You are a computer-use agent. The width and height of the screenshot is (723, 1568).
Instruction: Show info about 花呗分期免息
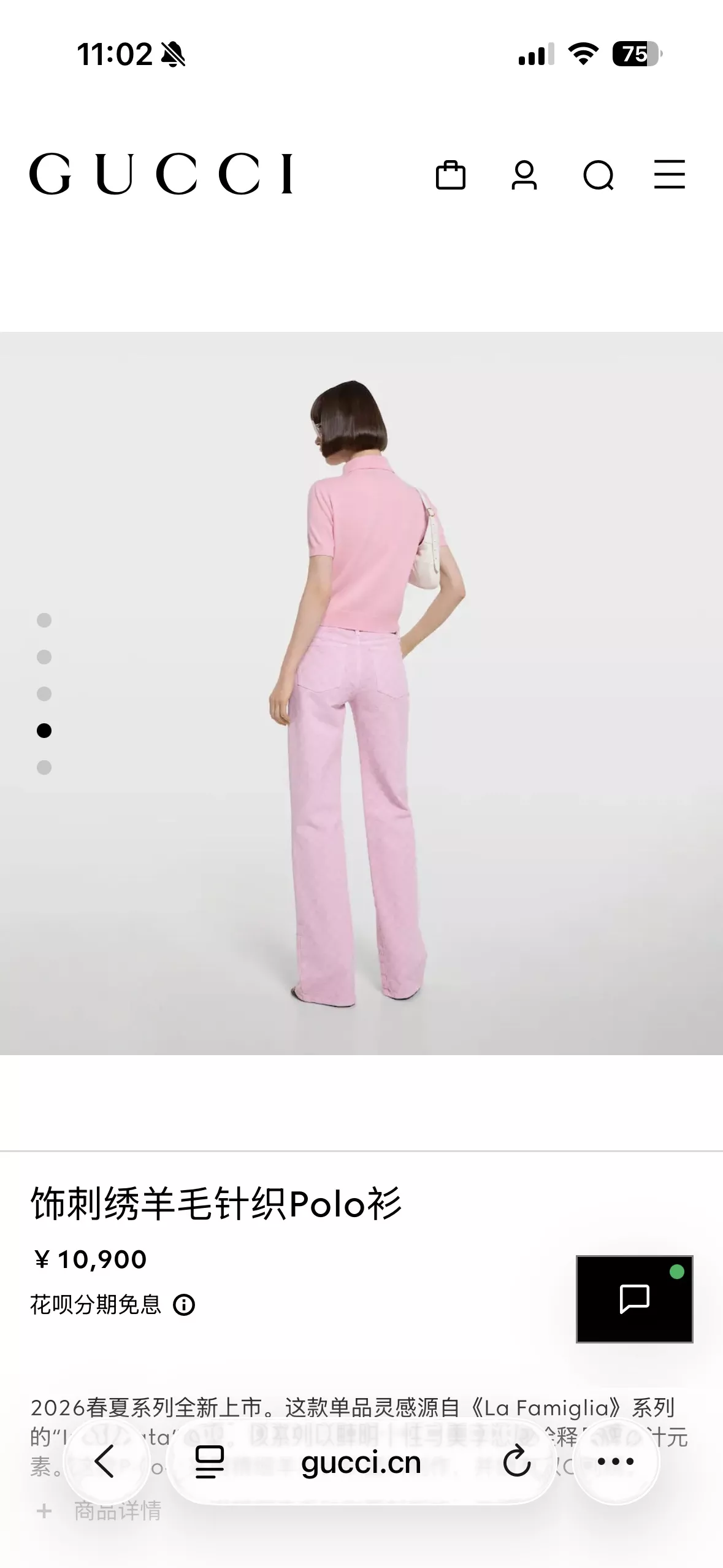coord(184,1305)
